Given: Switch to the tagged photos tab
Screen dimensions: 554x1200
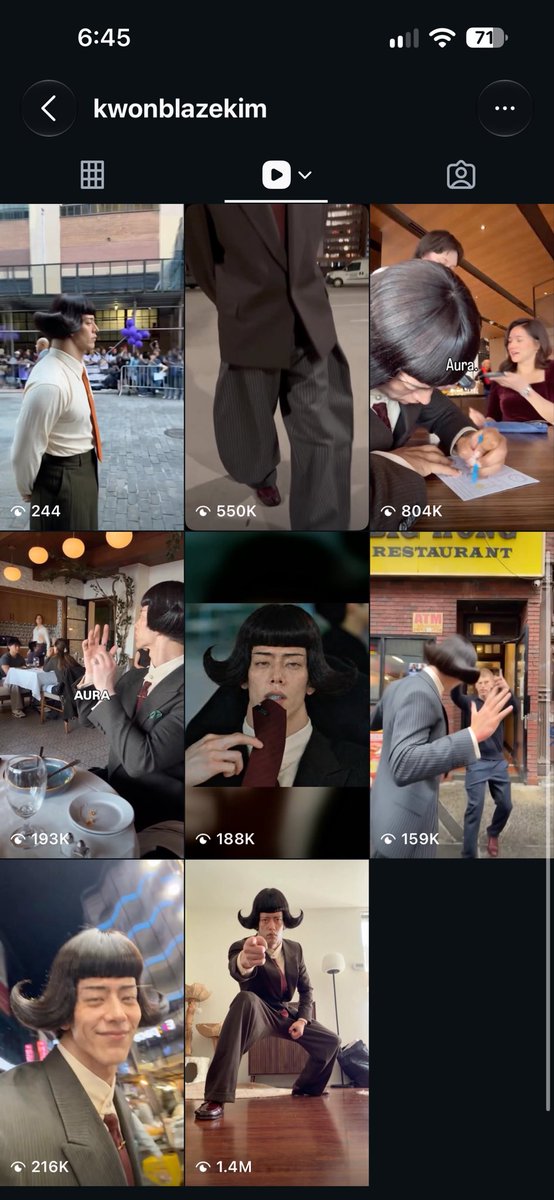Looking at the screenshot, I should 461,175.
